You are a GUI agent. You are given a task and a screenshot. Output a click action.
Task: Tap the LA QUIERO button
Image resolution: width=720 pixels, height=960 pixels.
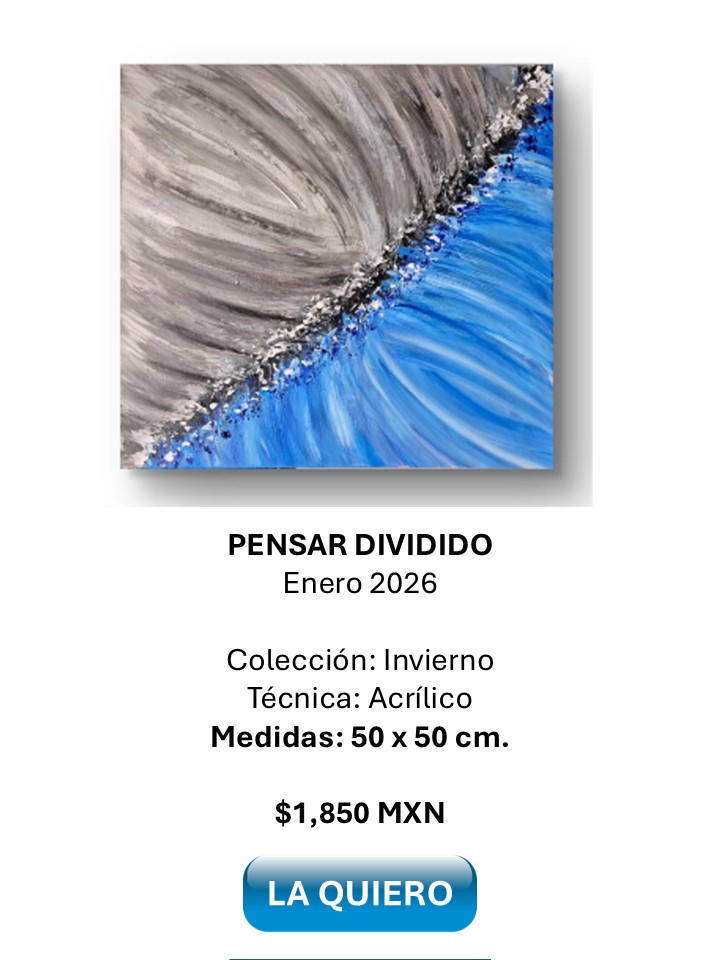360,893
